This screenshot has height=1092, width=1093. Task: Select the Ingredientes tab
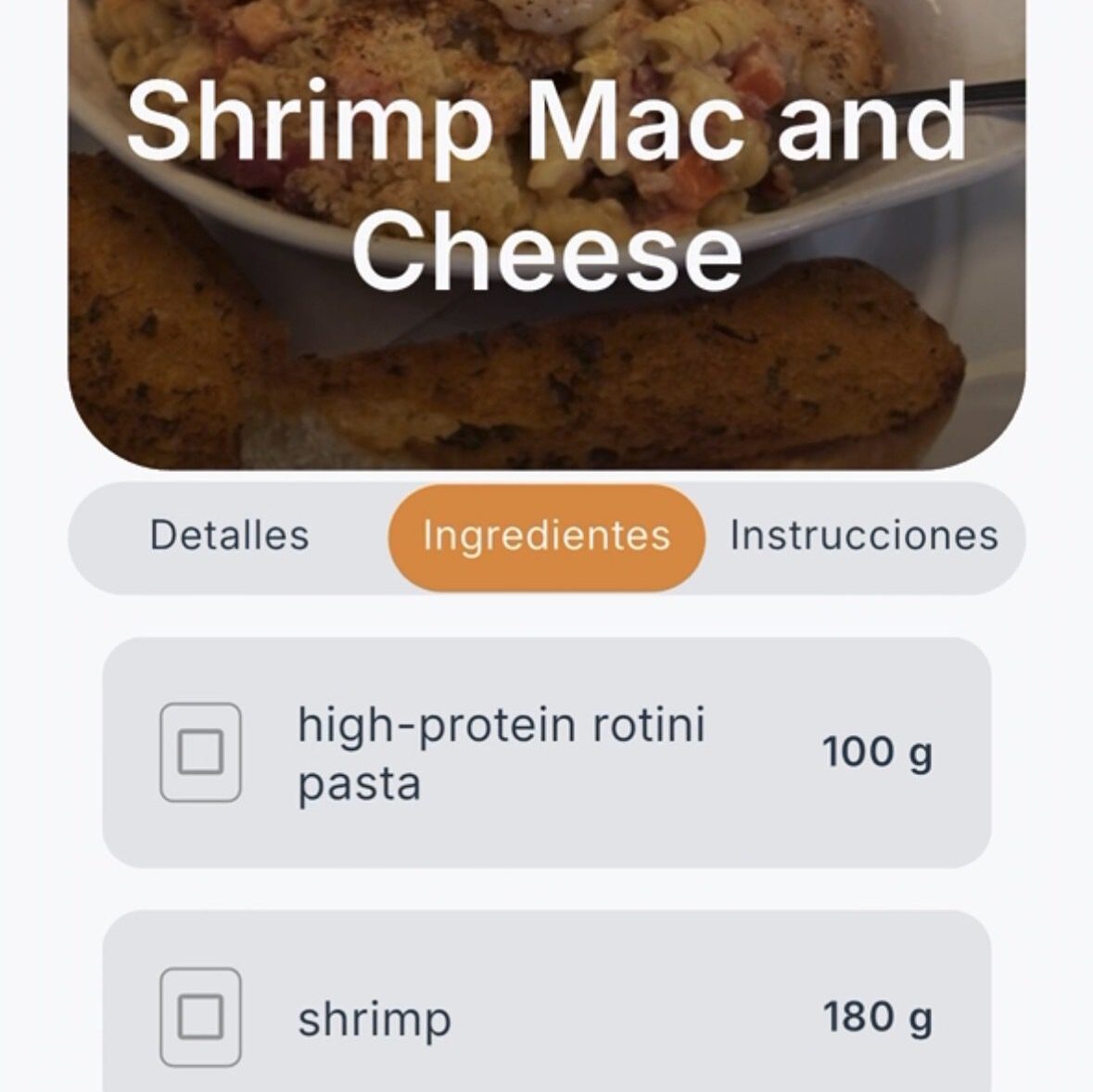[x=546, y=536]
